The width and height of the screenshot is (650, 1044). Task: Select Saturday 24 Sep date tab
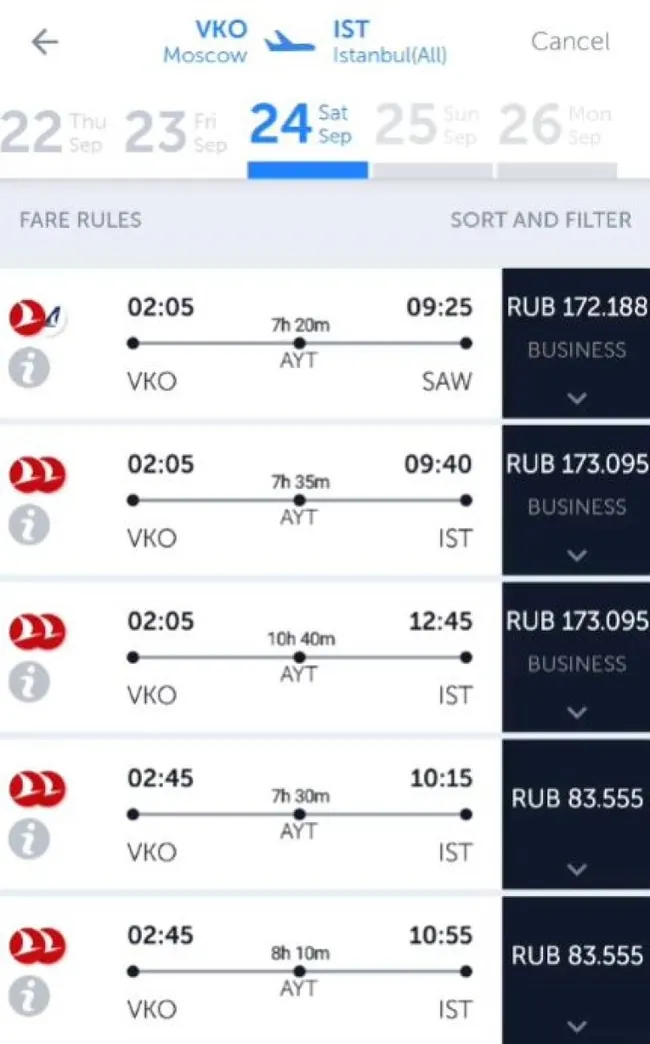tap(301, 127)
